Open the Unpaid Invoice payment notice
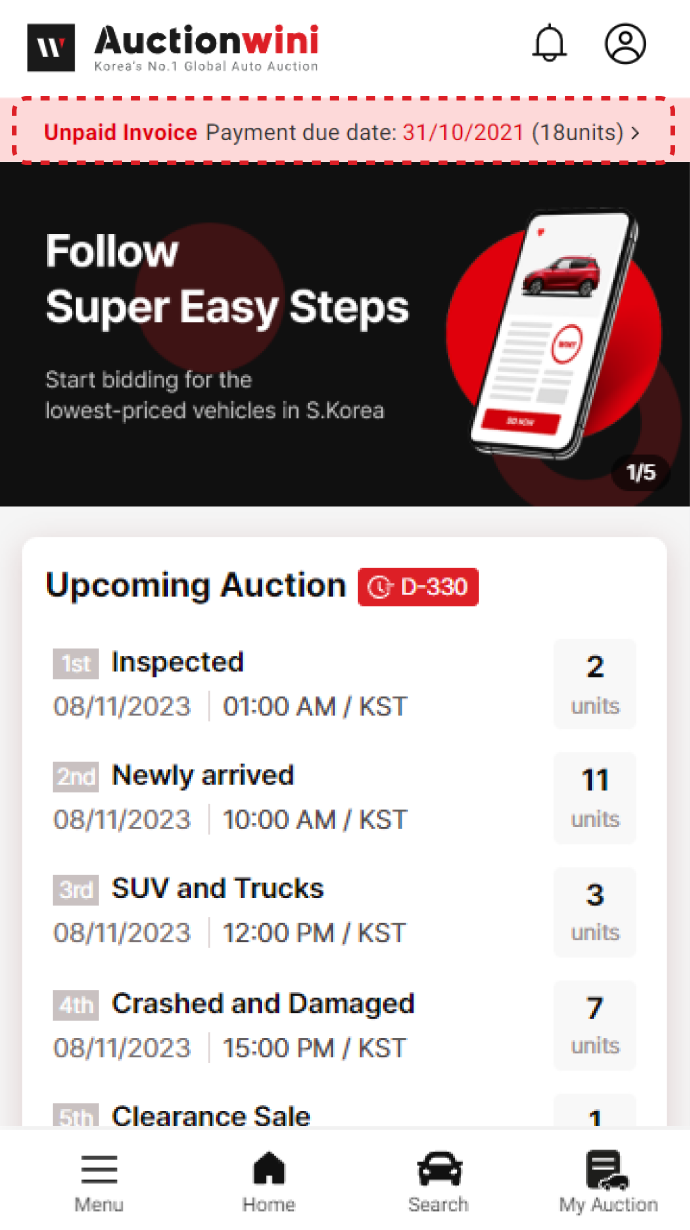The height and width of the screenshot is (1230, 690). tap(344, 132)
